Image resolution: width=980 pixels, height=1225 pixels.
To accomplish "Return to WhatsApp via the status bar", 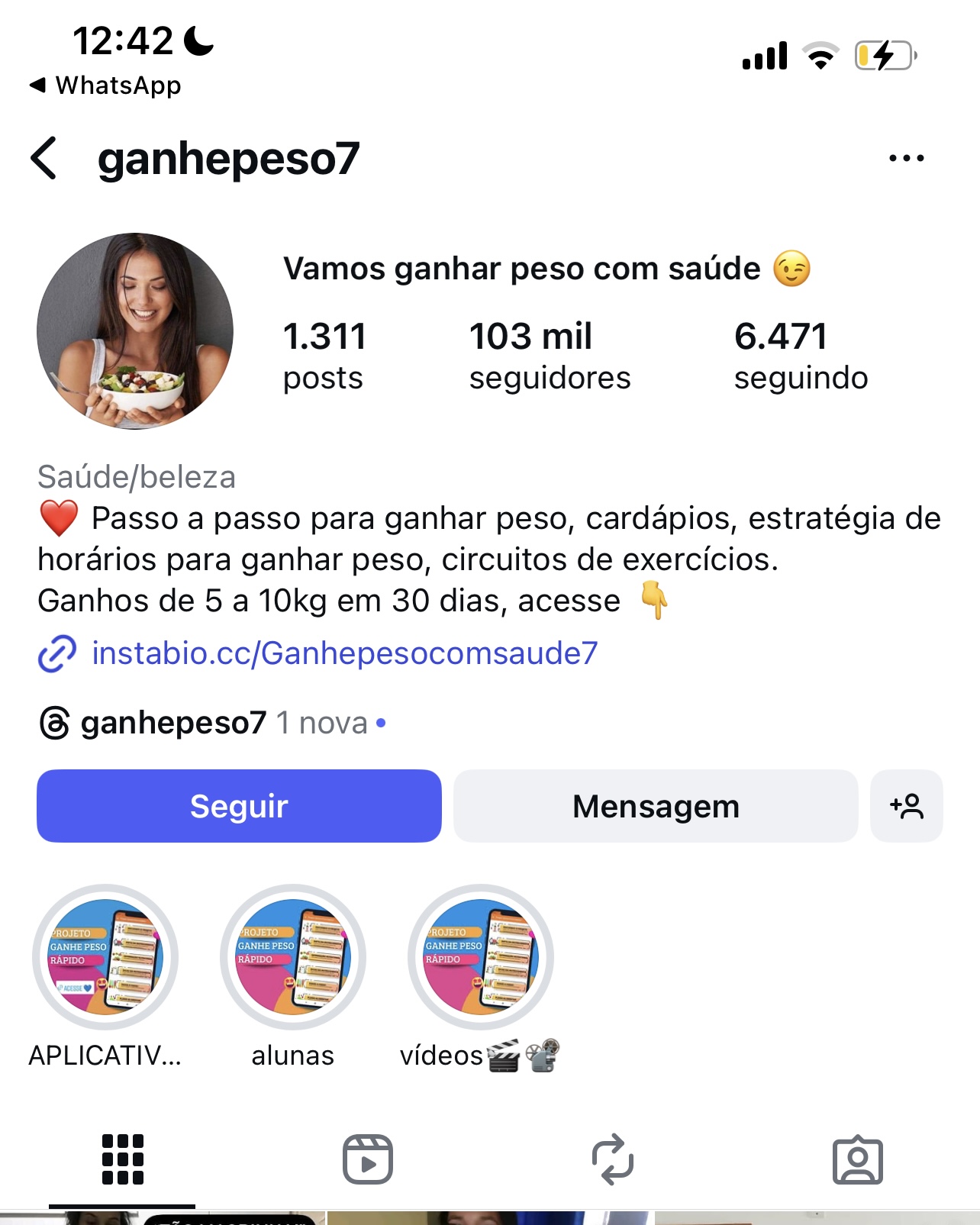I will tap(105, 85).
